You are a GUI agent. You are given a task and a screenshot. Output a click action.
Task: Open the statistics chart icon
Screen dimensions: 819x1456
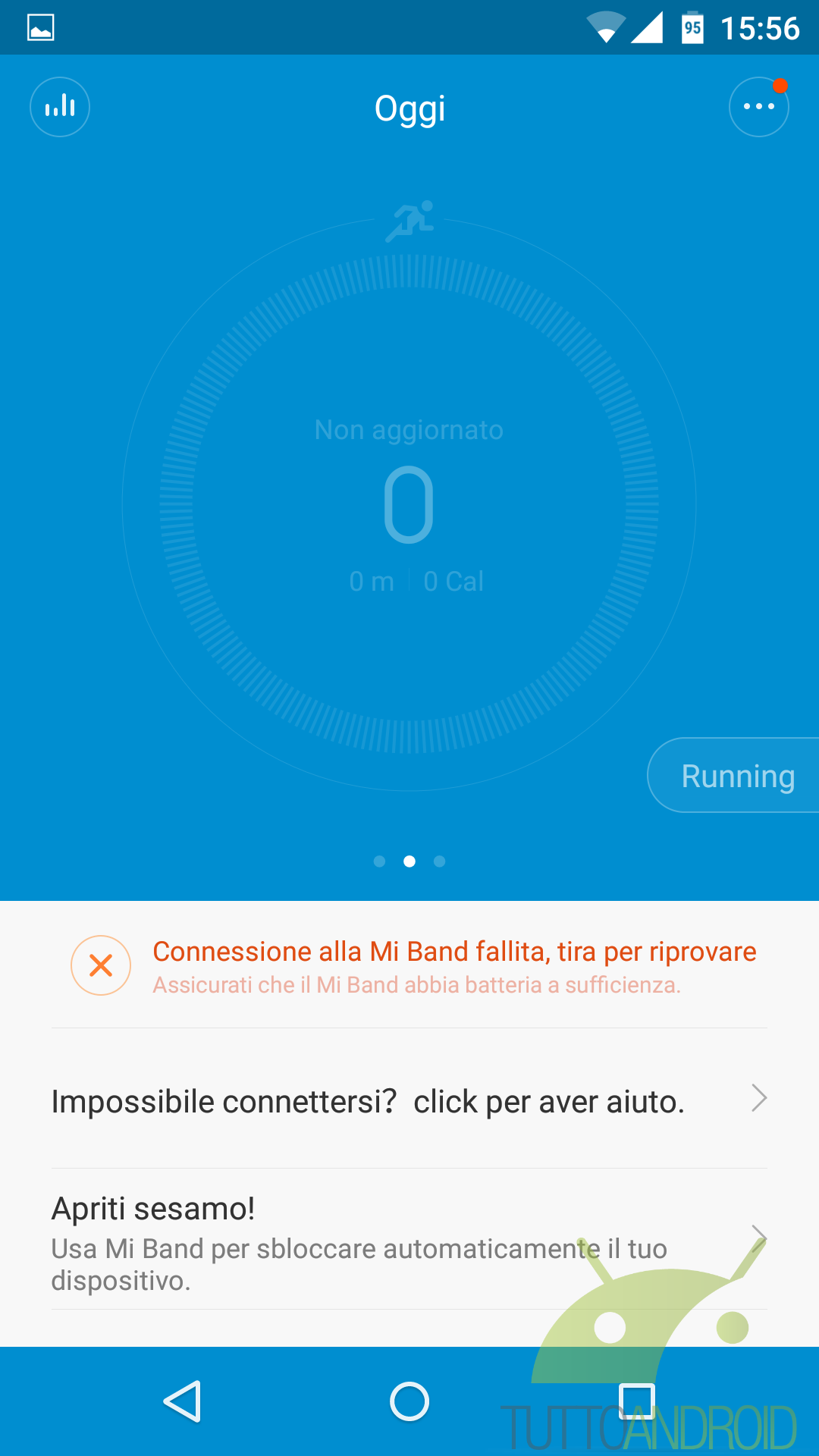(x=60, y=107)
